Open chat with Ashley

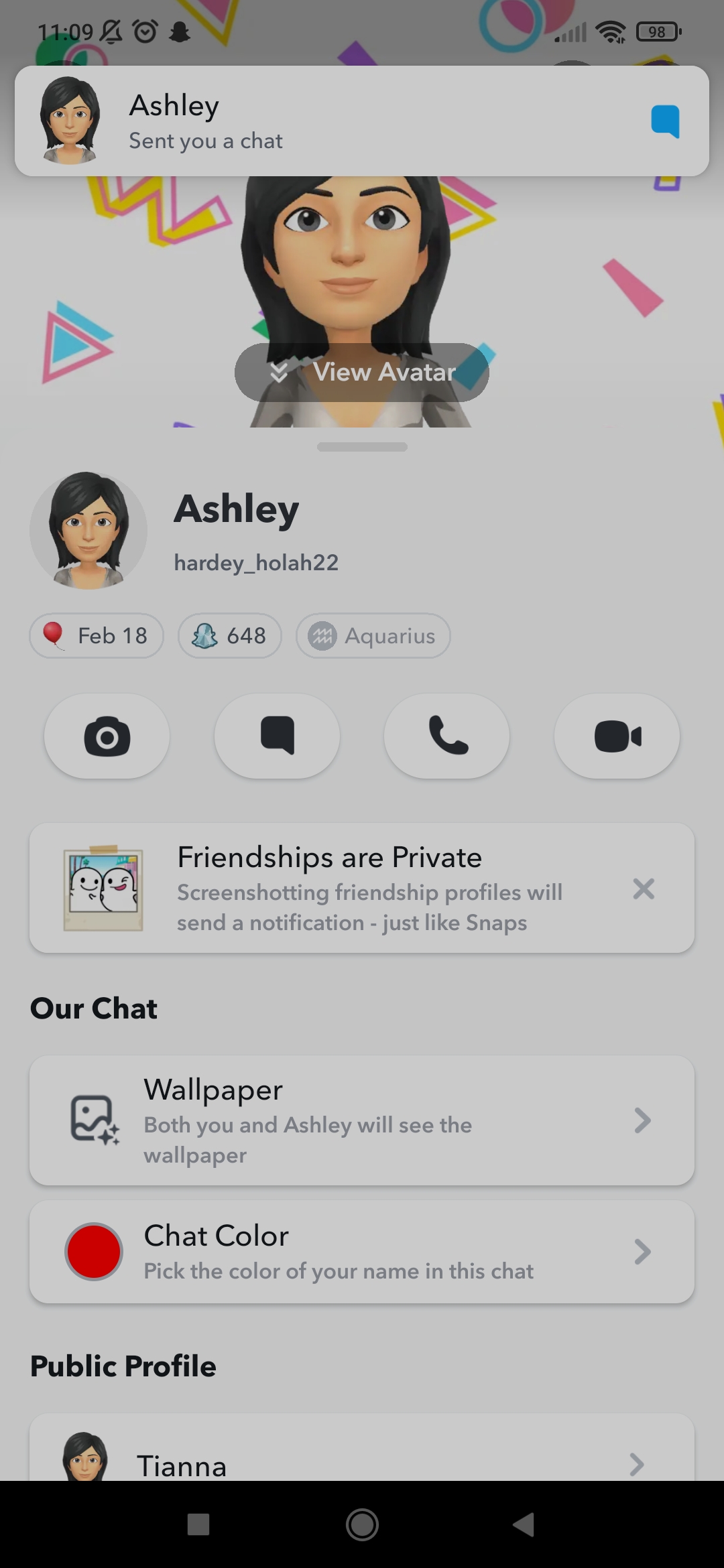(277, 736)
